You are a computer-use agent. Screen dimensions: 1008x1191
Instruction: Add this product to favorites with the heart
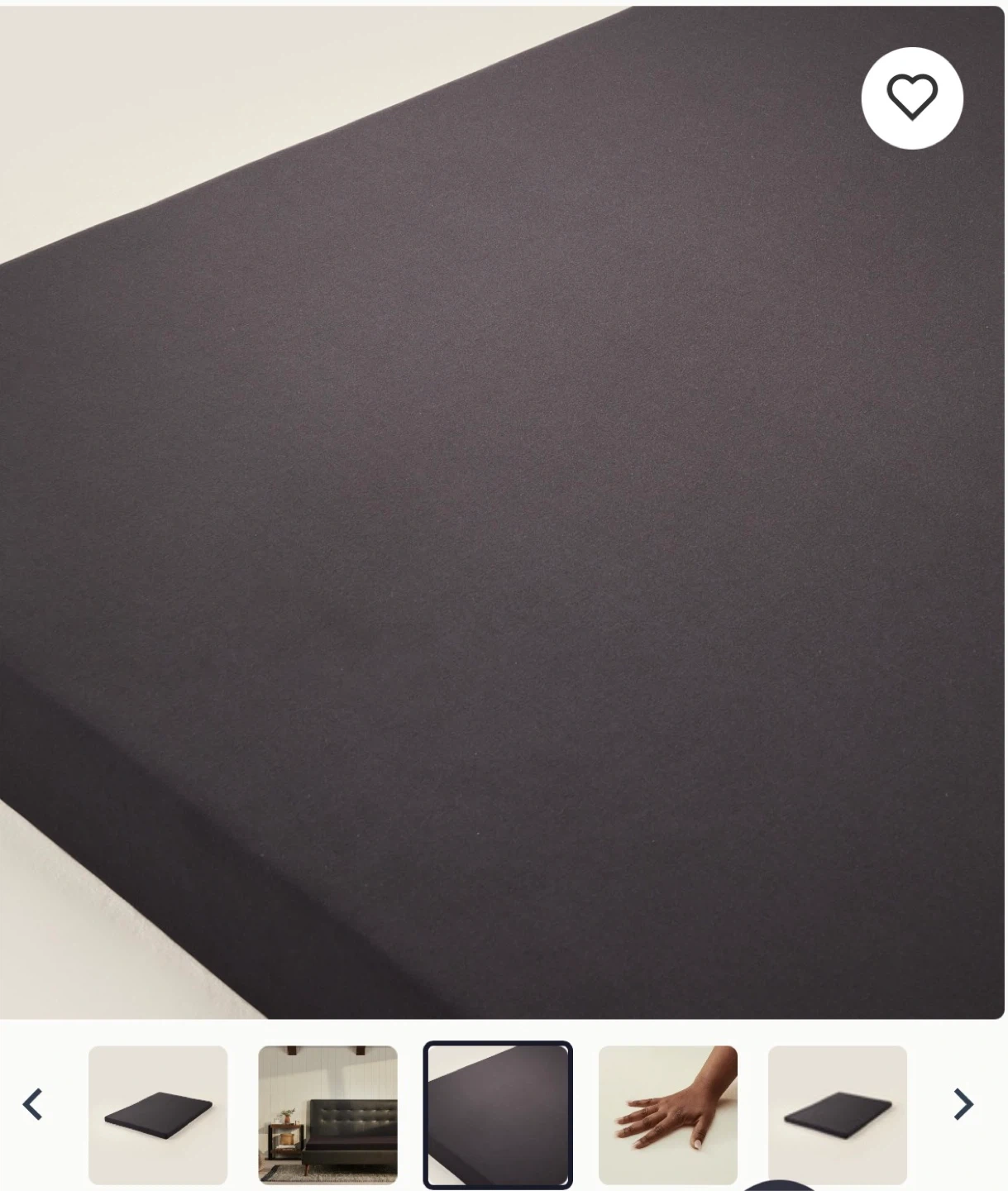pos(911,98)
